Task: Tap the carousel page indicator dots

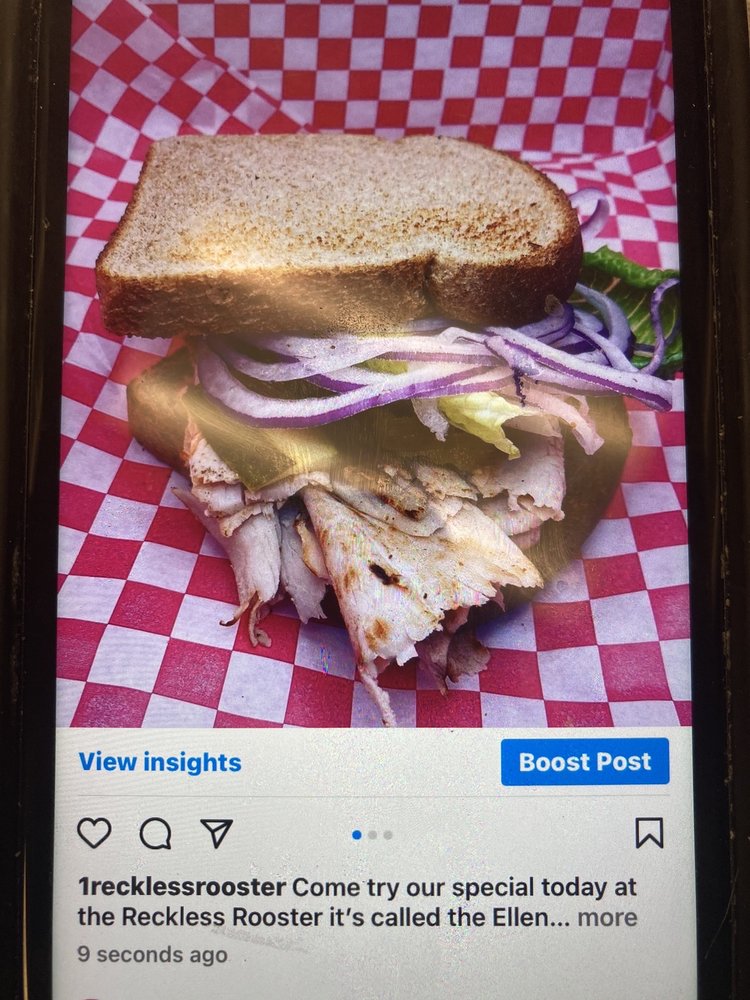Action: click(372, 834)
